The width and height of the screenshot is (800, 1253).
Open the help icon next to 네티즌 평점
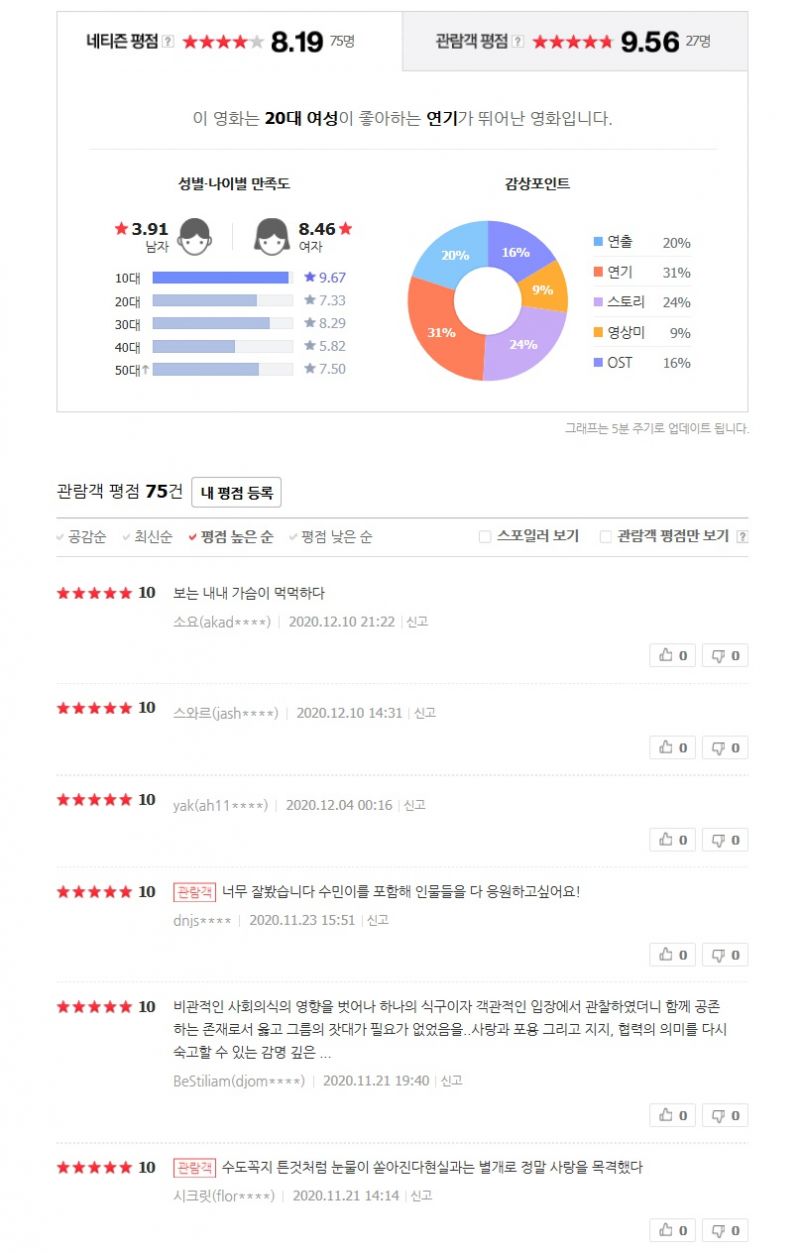[168, 42]
